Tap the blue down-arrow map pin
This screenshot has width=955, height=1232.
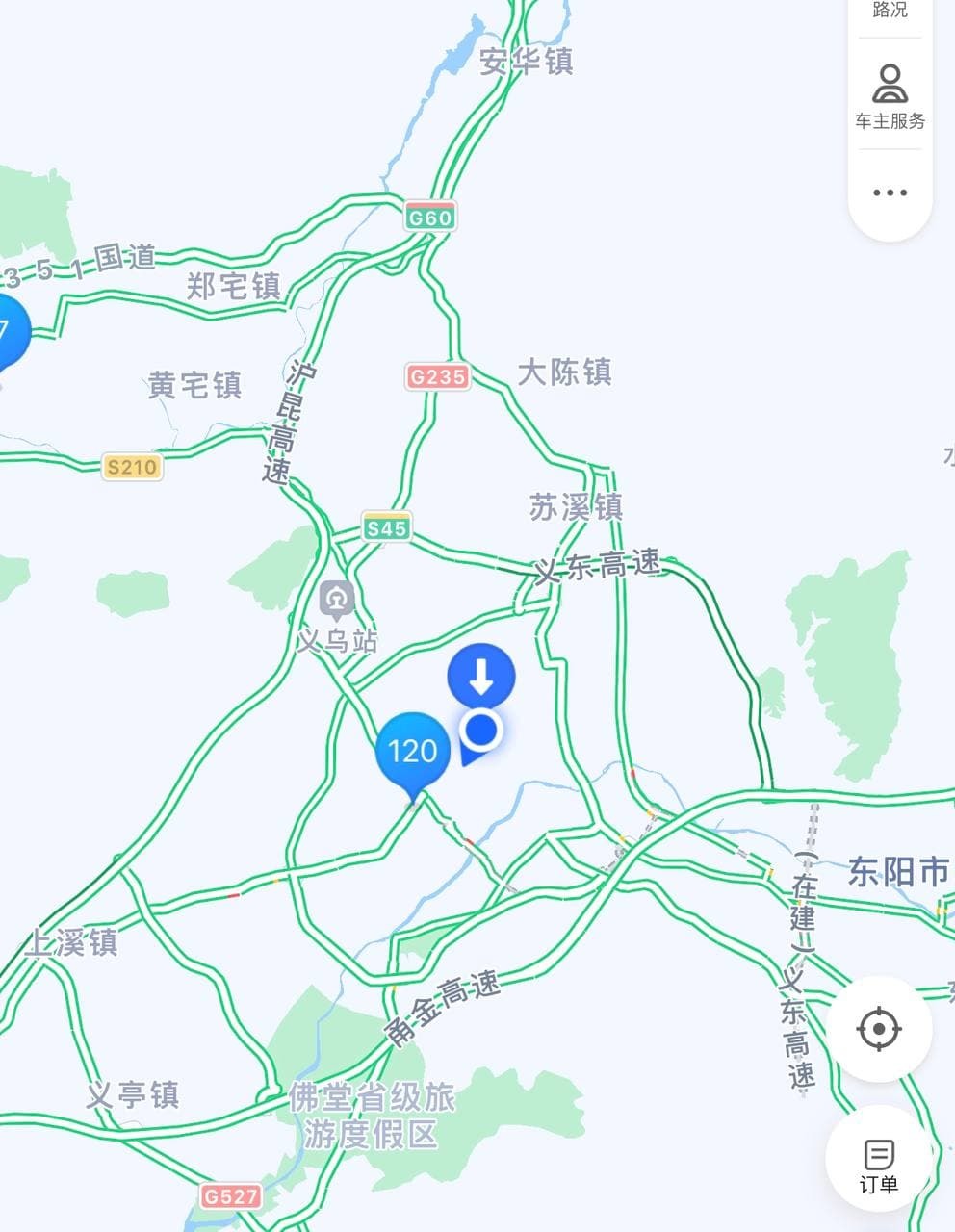click(481, 677)
